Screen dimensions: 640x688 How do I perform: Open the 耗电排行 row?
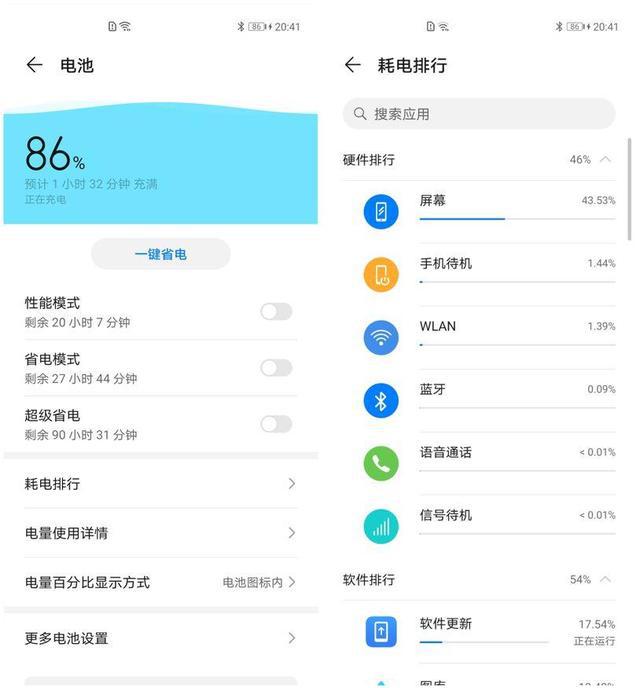(160, 484)
